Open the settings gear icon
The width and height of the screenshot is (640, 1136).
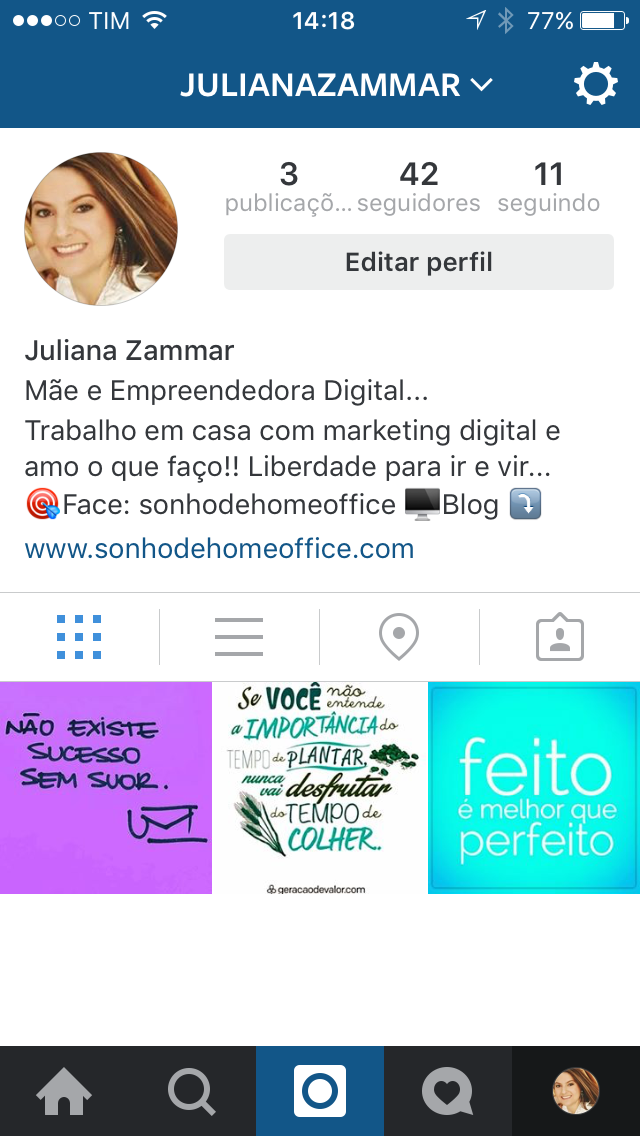click(596, 85)
